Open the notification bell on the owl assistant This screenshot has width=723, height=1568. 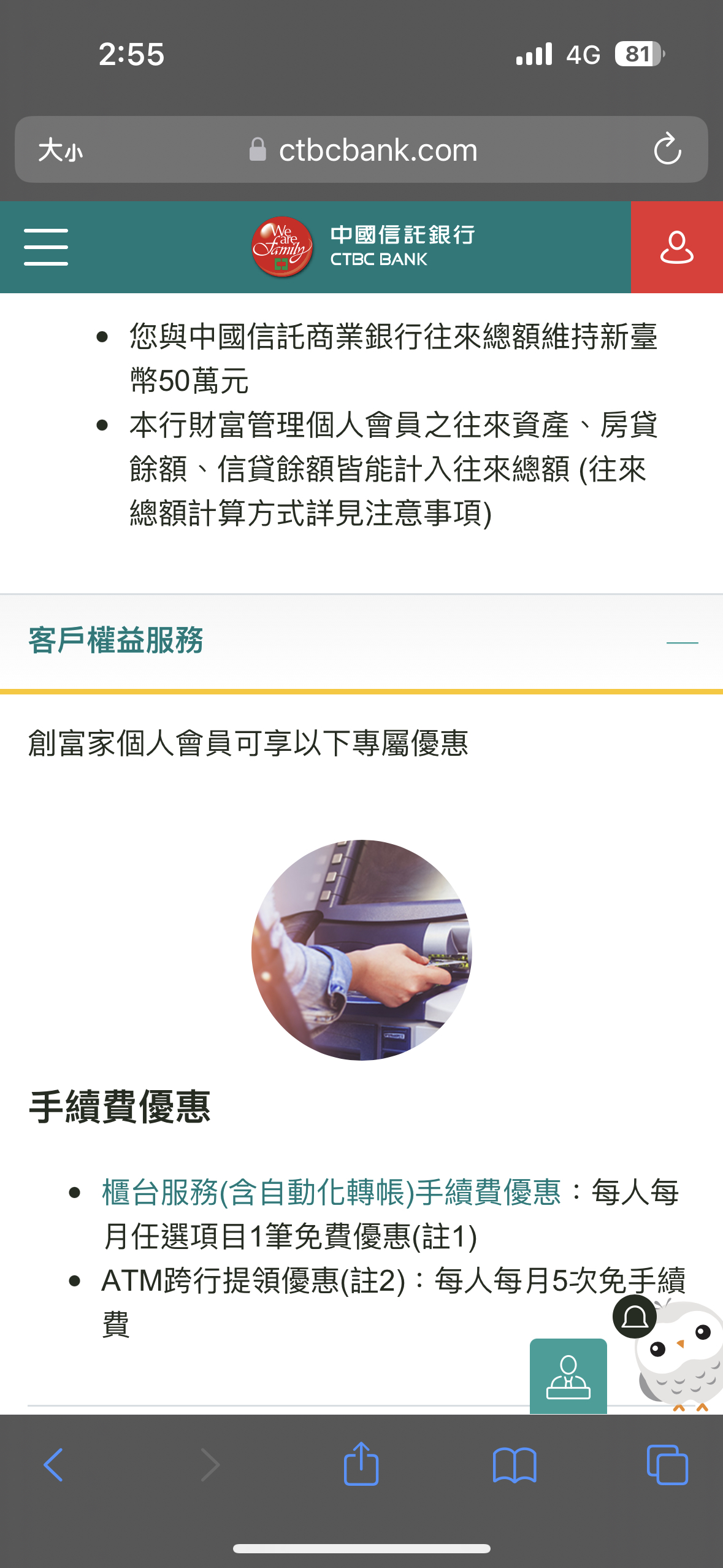click(635, 1317)
